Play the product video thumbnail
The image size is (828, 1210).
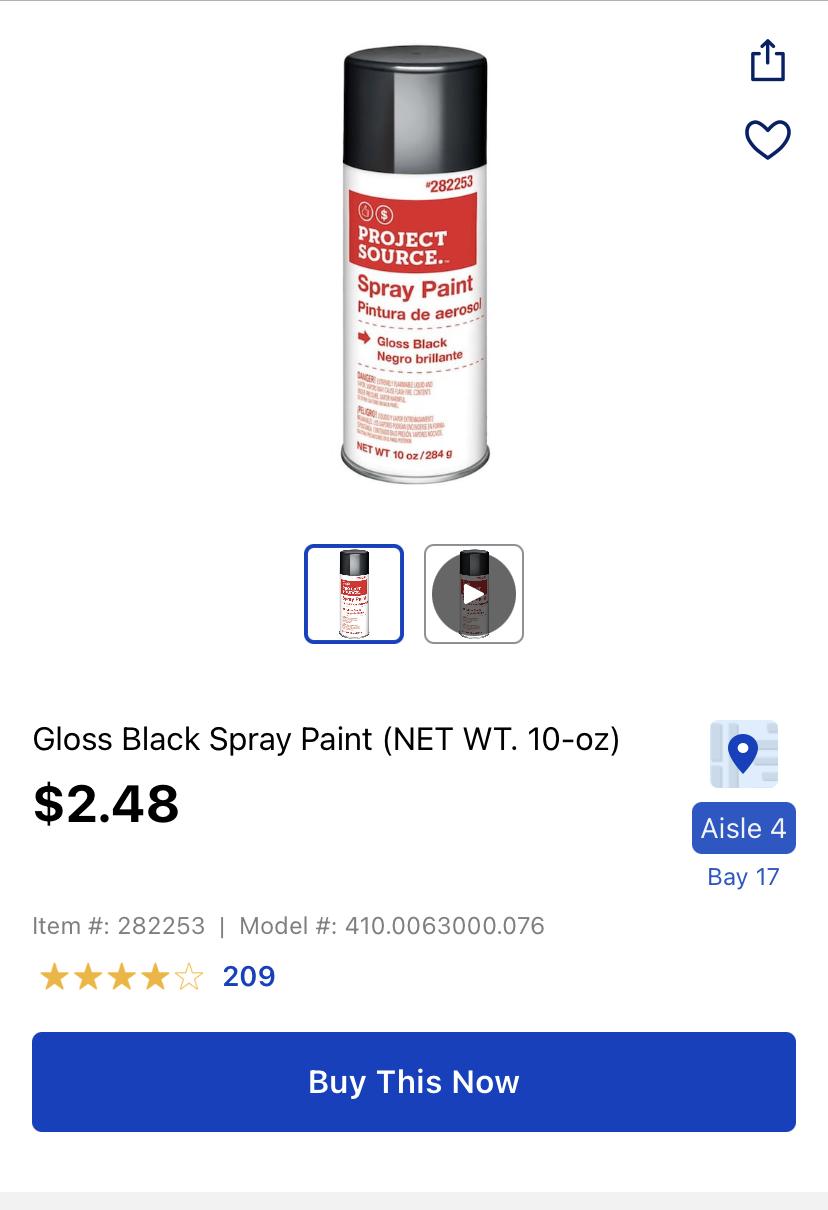[474, 593]
